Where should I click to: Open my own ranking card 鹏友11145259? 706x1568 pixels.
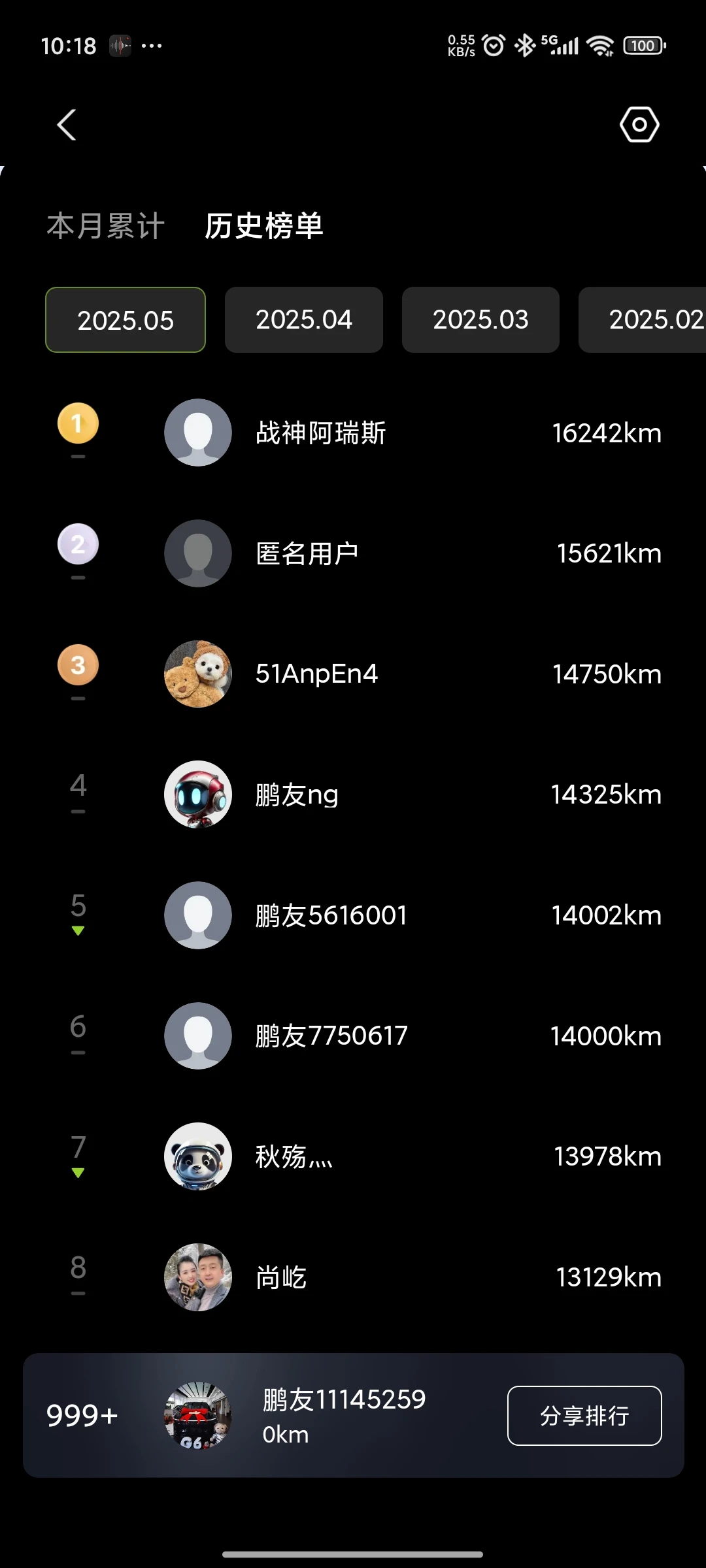(327, 1415)
